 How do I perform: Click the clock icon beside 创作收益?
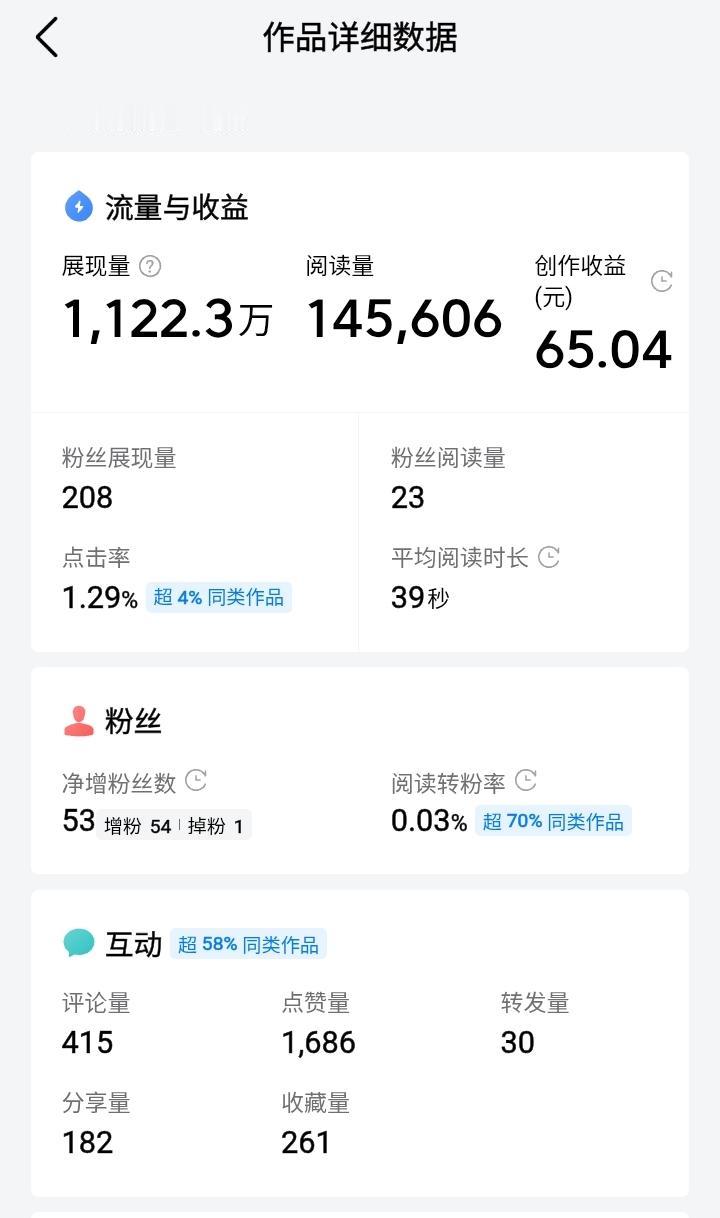(661, 281)
